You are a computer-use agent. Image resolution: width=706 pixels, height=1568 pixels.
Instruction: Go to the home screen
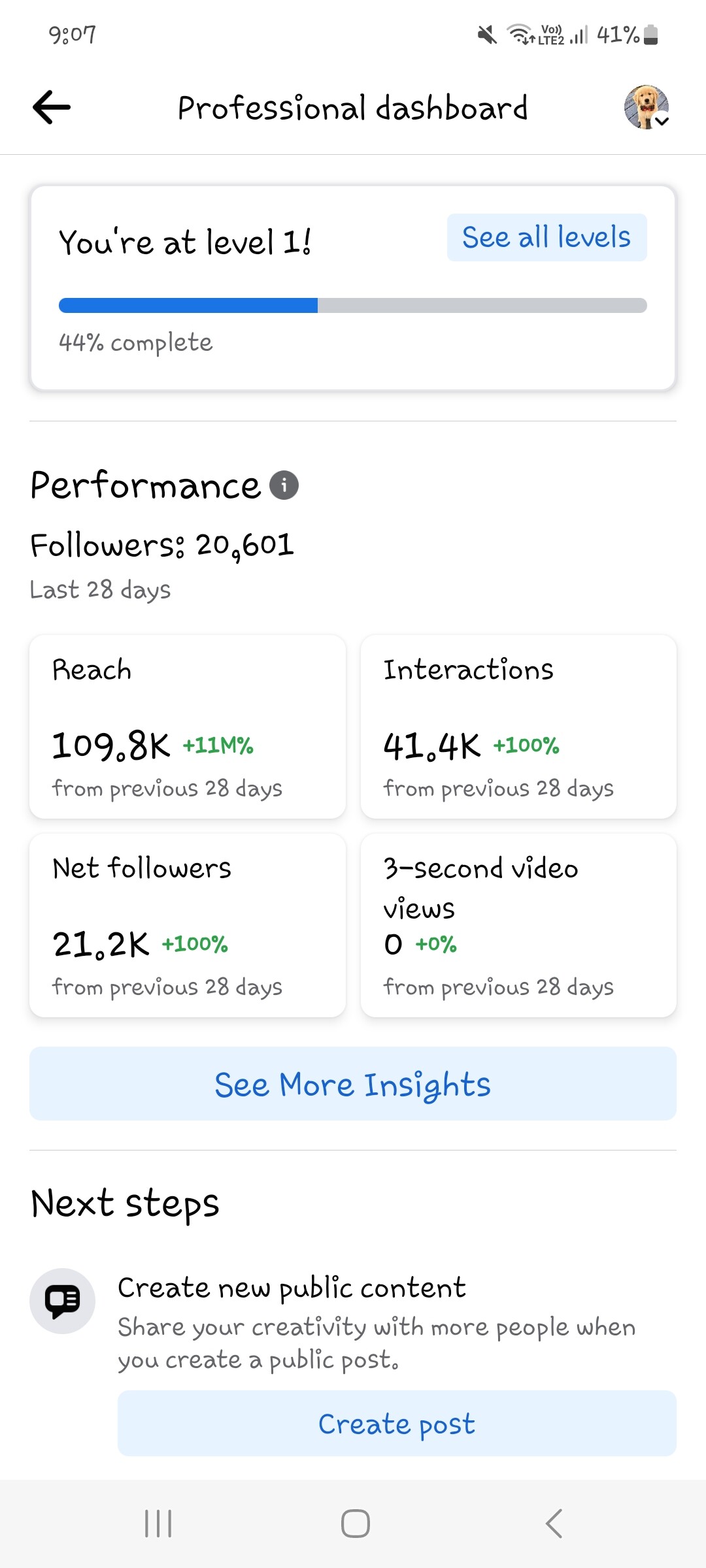click(x=355, y=1524)
